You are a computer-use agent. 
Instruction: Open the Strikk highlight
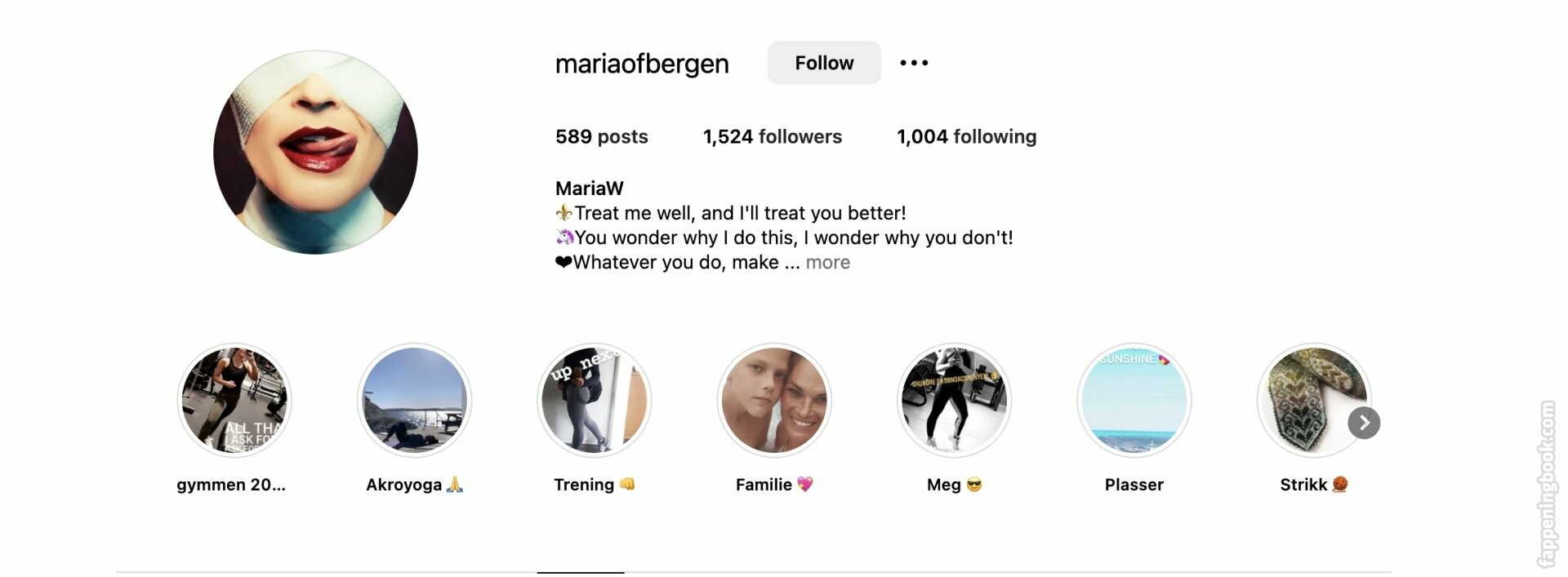click(1307, 400)
